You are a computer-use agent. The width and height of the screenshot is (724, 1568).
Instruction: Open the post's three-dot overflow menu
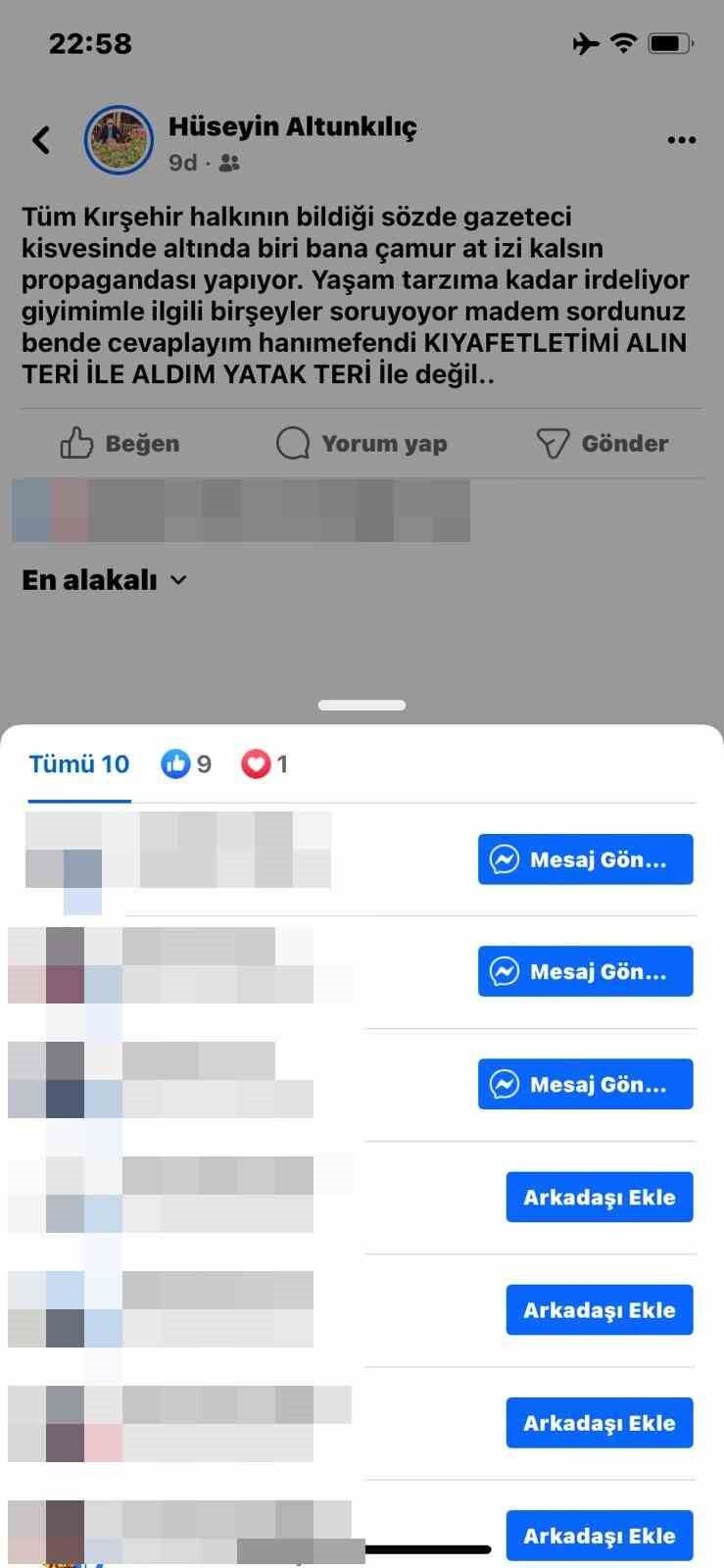pos(681,140)
